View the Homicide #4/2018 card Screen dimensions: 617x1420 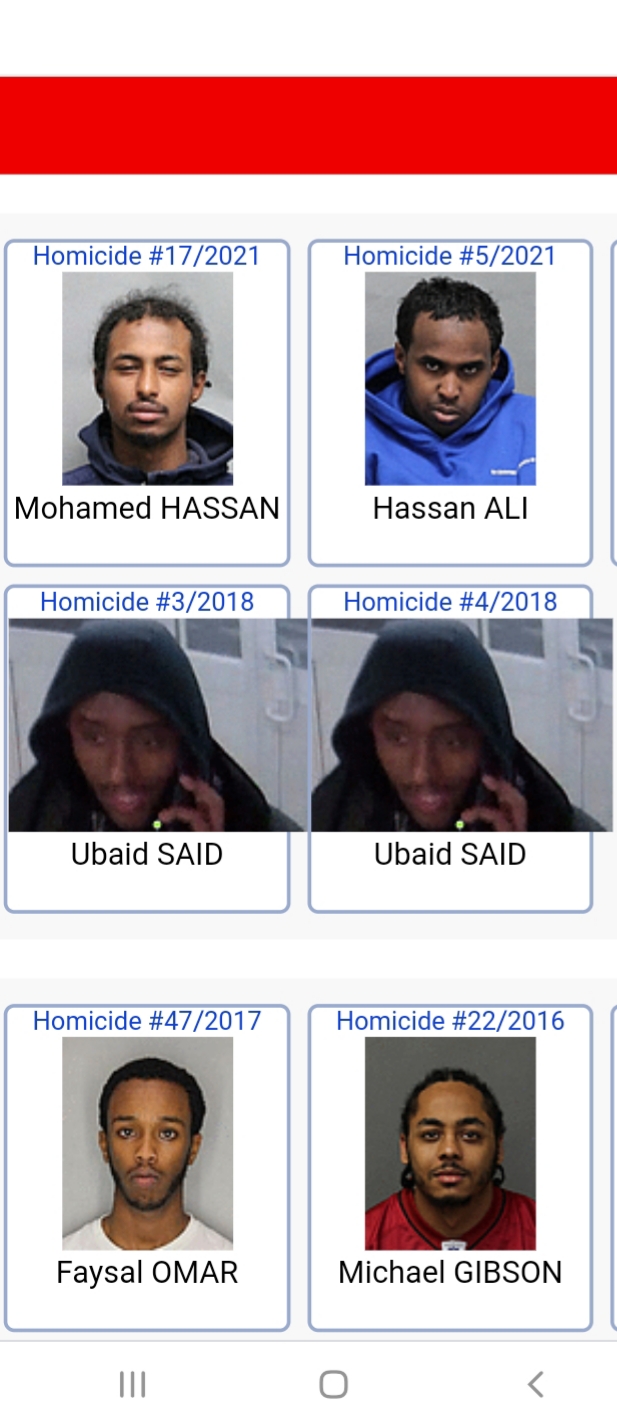click(x=450, y=748)
